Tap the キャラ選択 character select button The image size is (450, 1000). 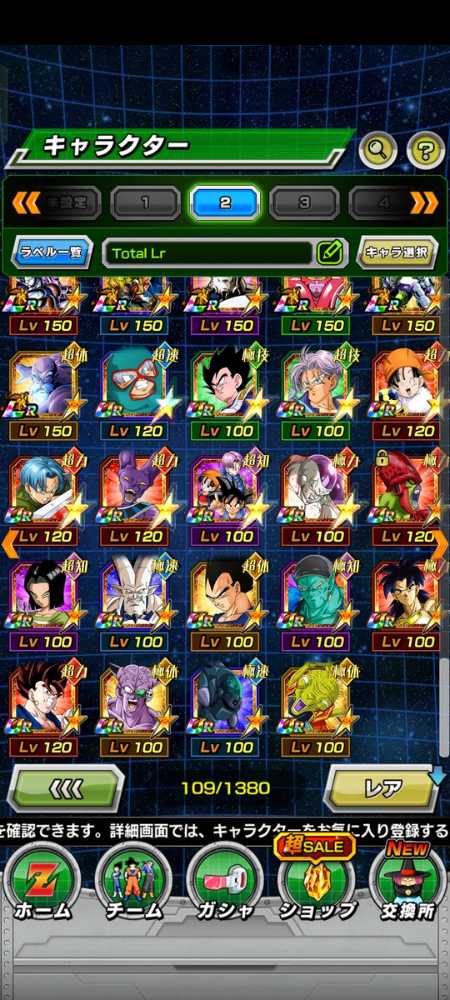(x=398, y=252)
